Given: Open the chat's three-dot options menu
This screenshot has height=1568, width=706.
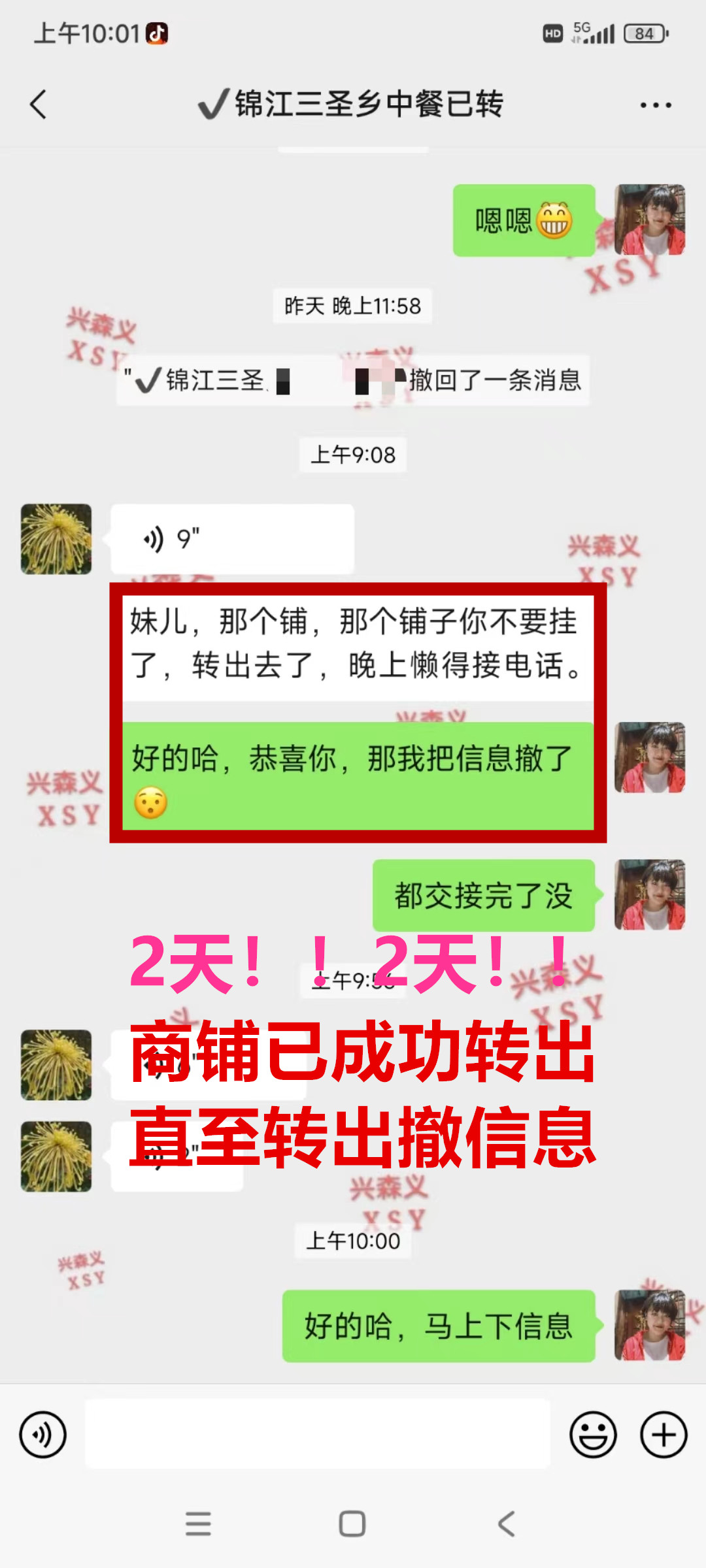Looking at the screenshot, I should point(655,105).
